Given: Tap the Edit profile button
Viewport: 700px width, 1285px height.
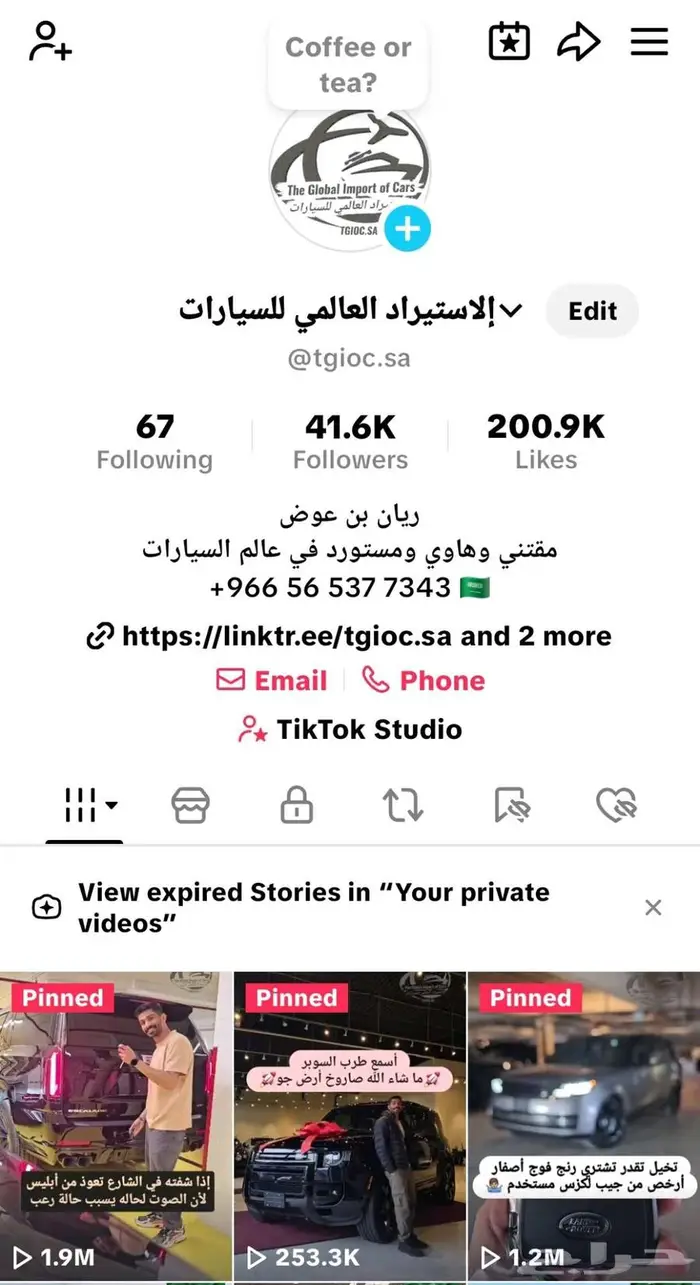Looking at the screenshot, I should coord(592,311).
